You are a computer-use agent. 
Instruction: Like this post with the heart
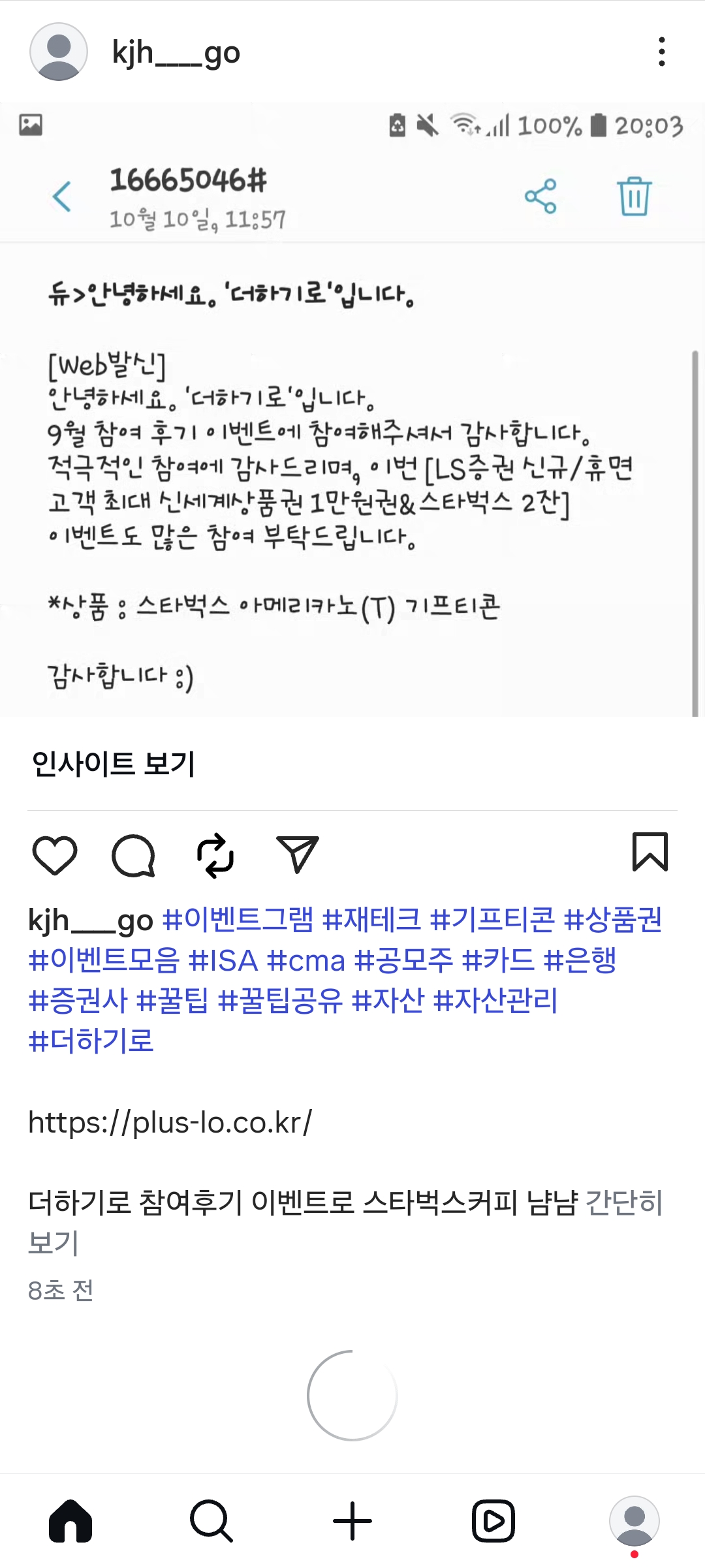tap(55, 855)
